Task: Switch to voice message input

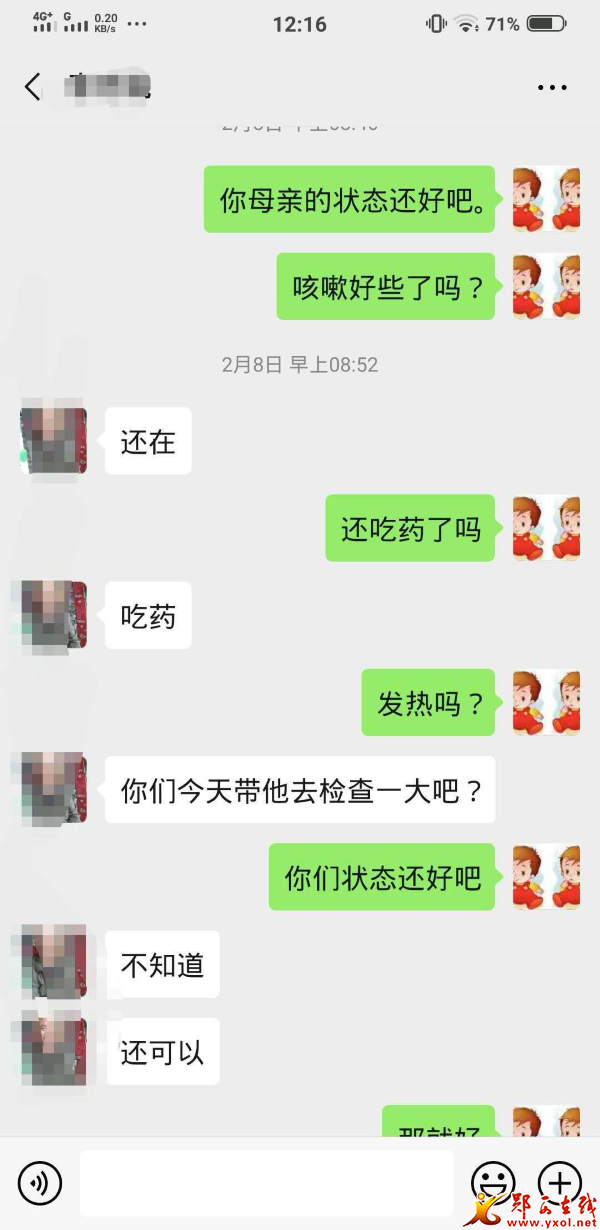Action: tap(40, 1183)
